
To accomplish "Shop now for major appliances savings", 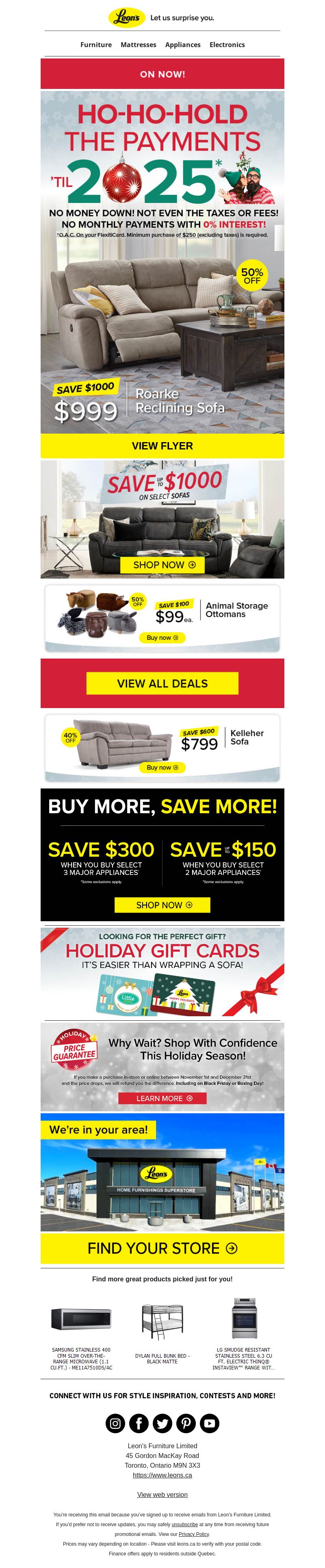I will tap(162, 905).
